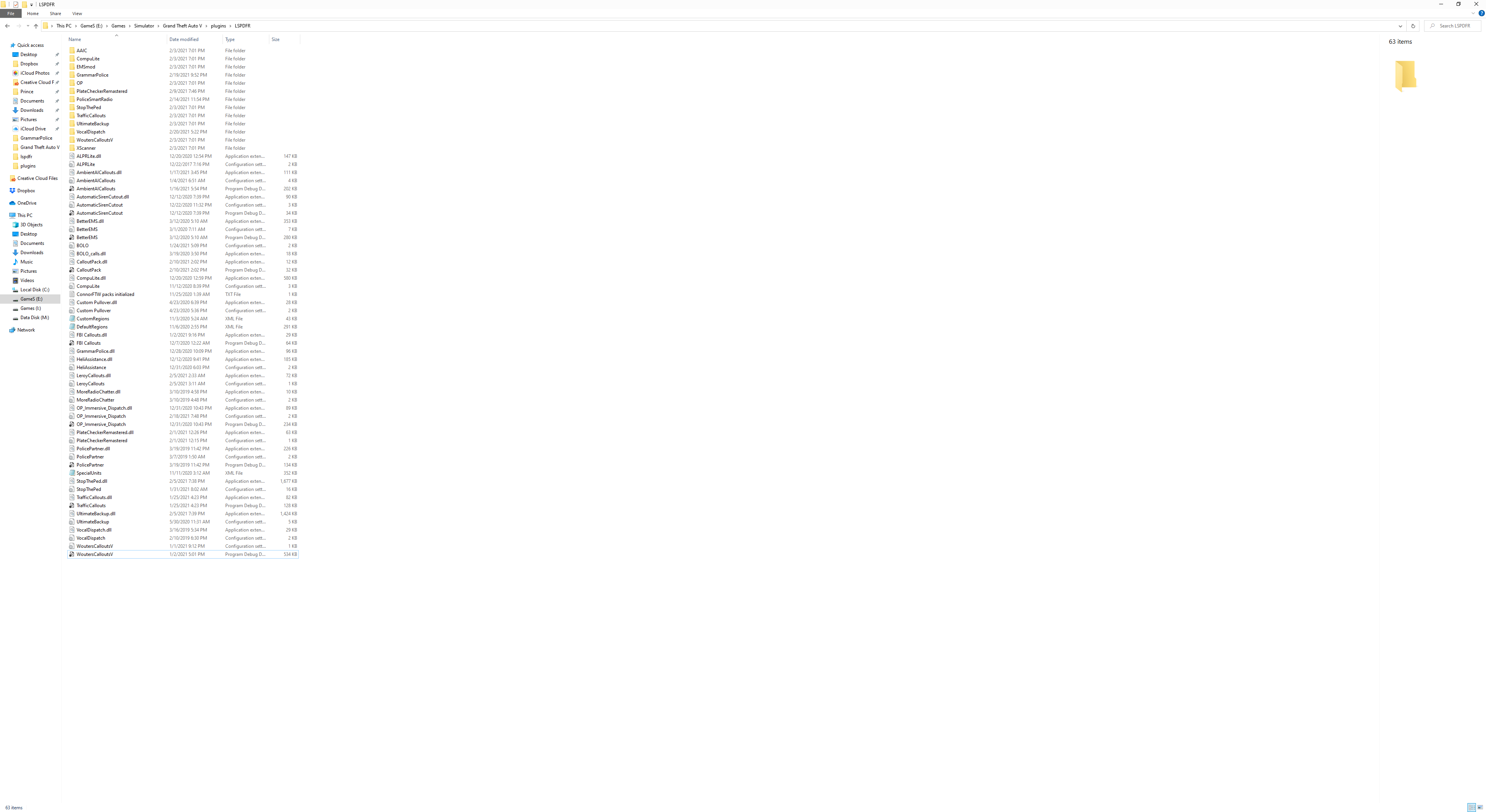
Task: Select the DefaultRegions XML file
Action: point(92,327)
